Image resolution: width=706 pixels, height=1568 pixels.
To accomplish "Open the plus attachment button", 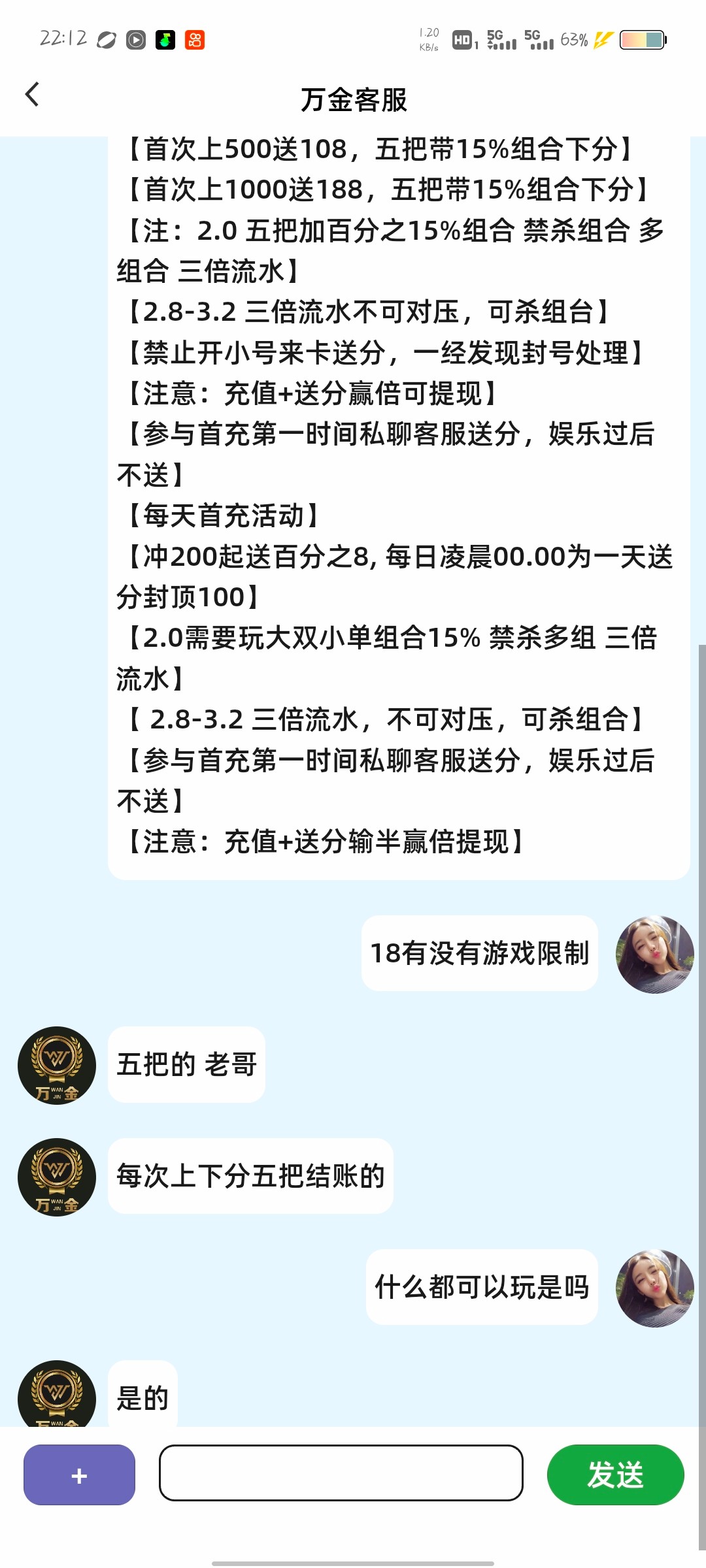I will click(79, 1475).
